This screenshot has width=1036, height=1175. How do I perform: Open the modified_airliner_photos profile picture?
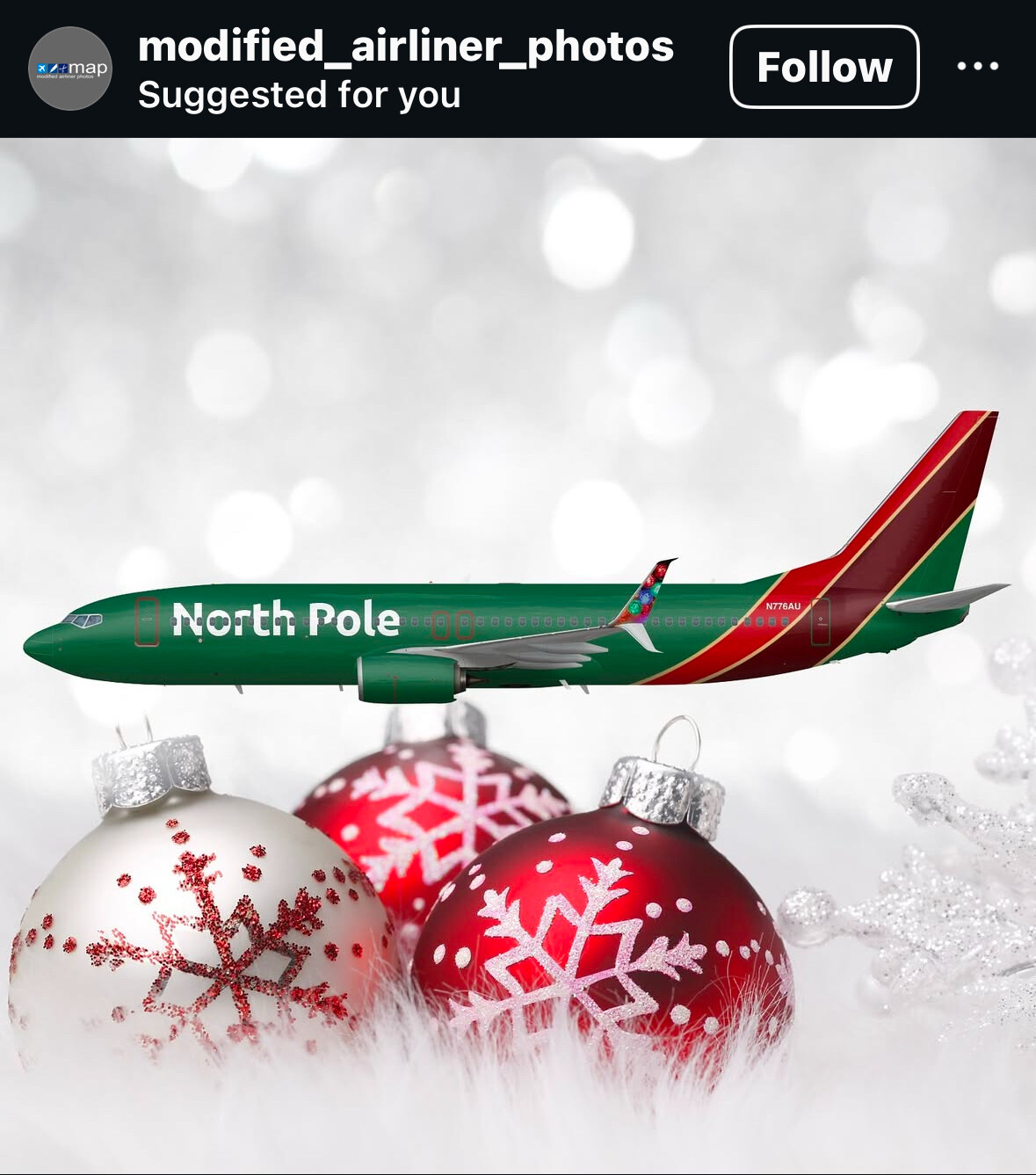pos(70,69)
